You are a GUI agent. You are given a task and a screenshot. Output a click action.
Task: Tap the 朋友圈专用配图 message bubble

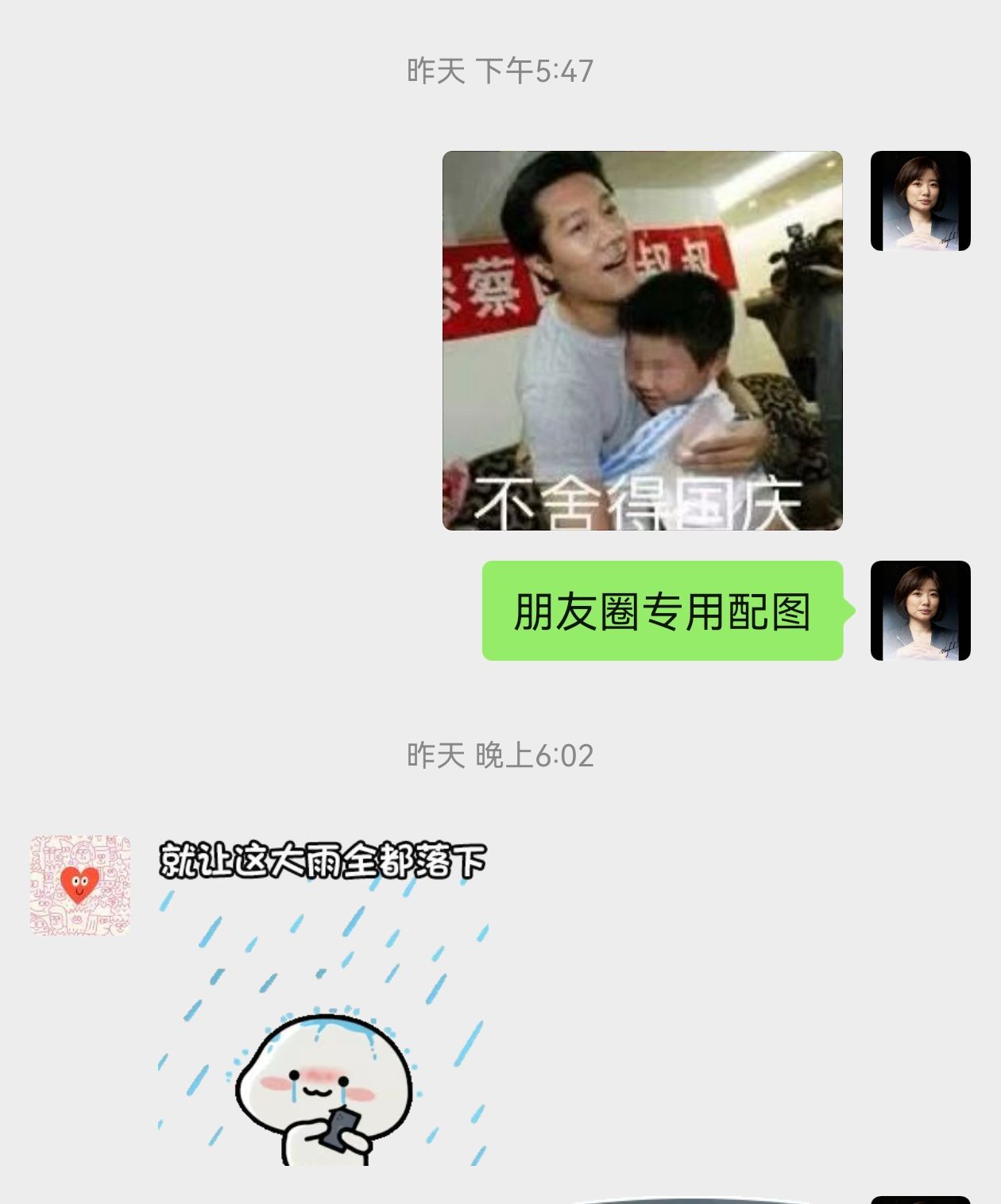[x=663, y=611]
